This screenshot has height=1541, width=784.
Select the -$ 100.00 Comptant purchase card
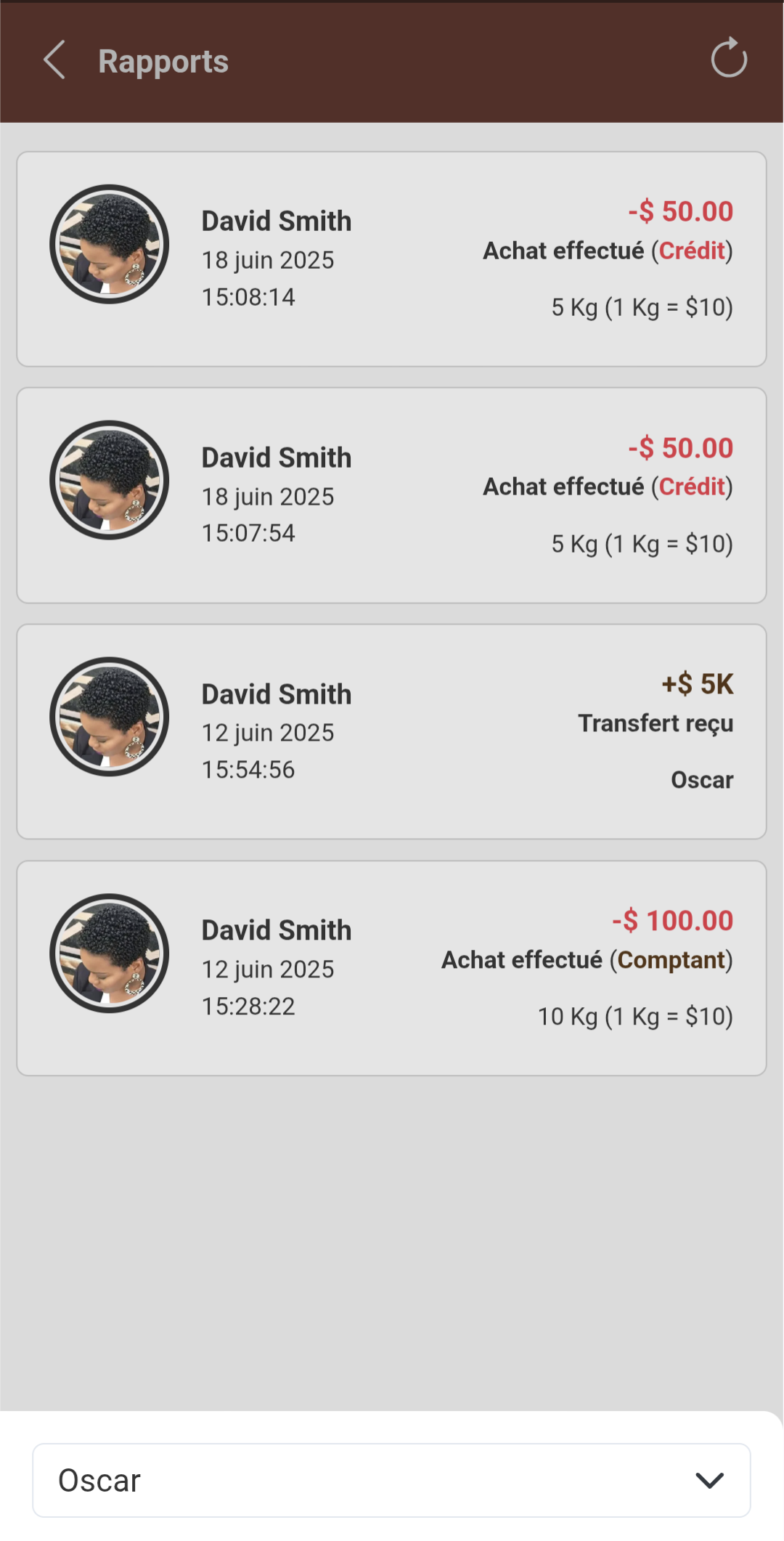[x=391, y=968]
